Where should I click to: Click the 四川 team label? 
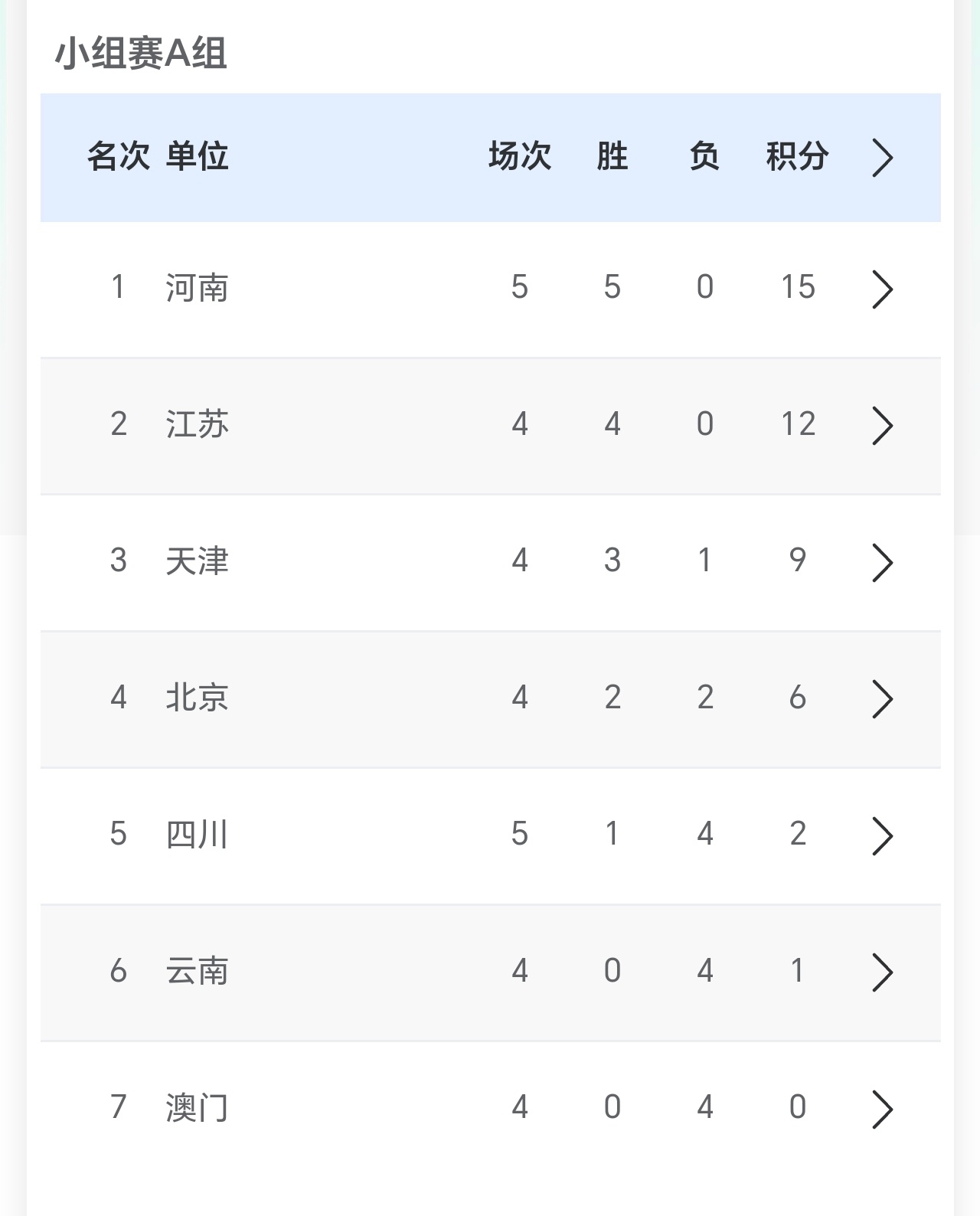tap(195, 835)
